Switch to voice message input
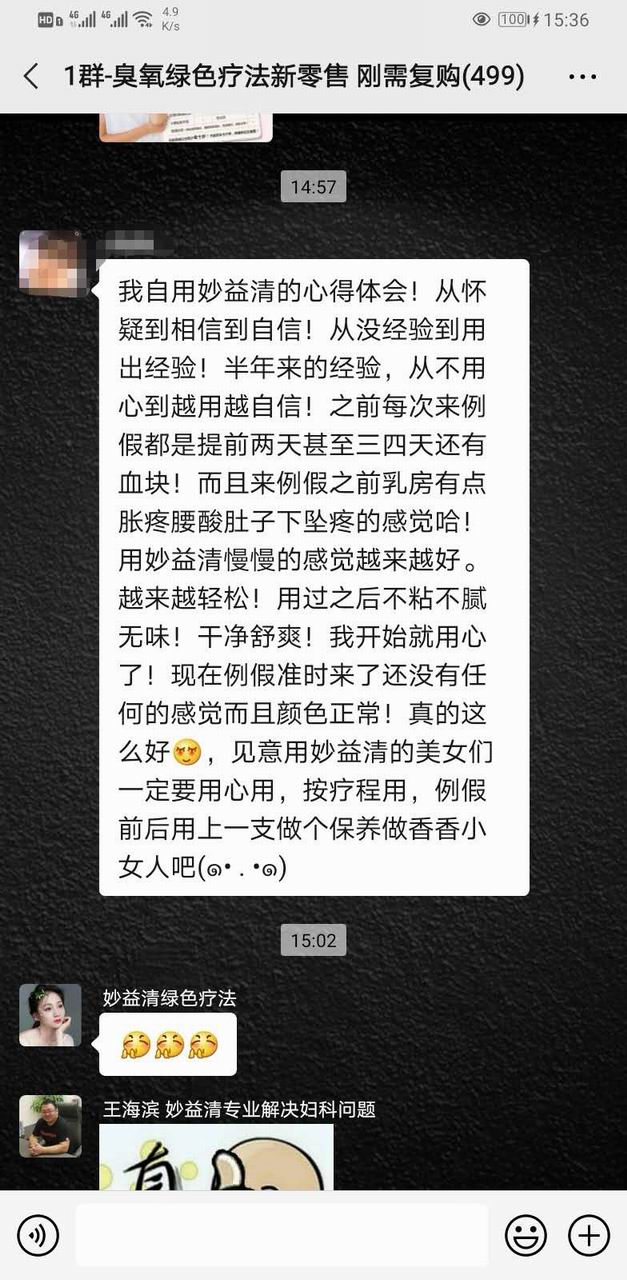The height and width of the screenshot is (1280, 627). tap(38, 1236)
